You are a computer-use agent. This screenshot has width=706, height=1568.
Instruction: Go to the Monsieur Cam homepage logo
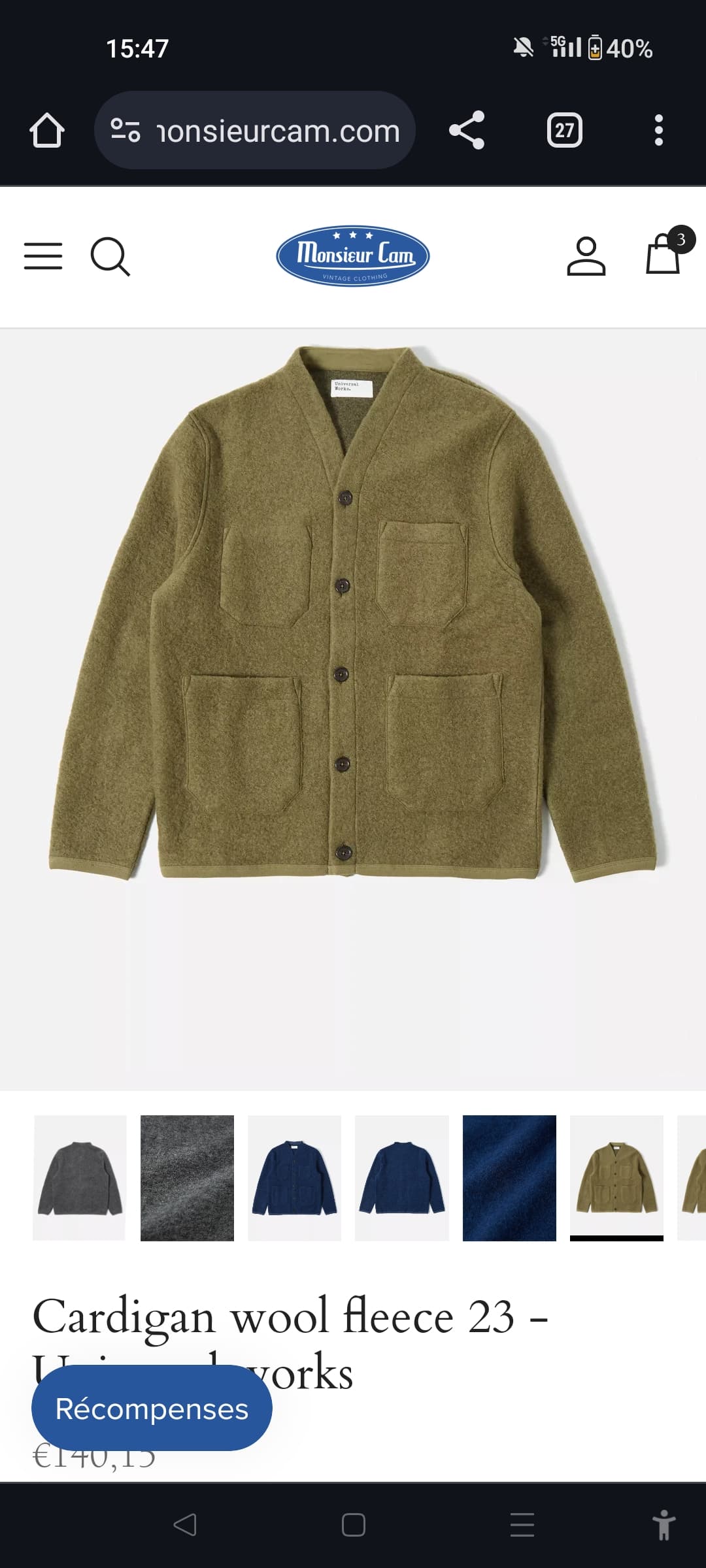point(353,256)
